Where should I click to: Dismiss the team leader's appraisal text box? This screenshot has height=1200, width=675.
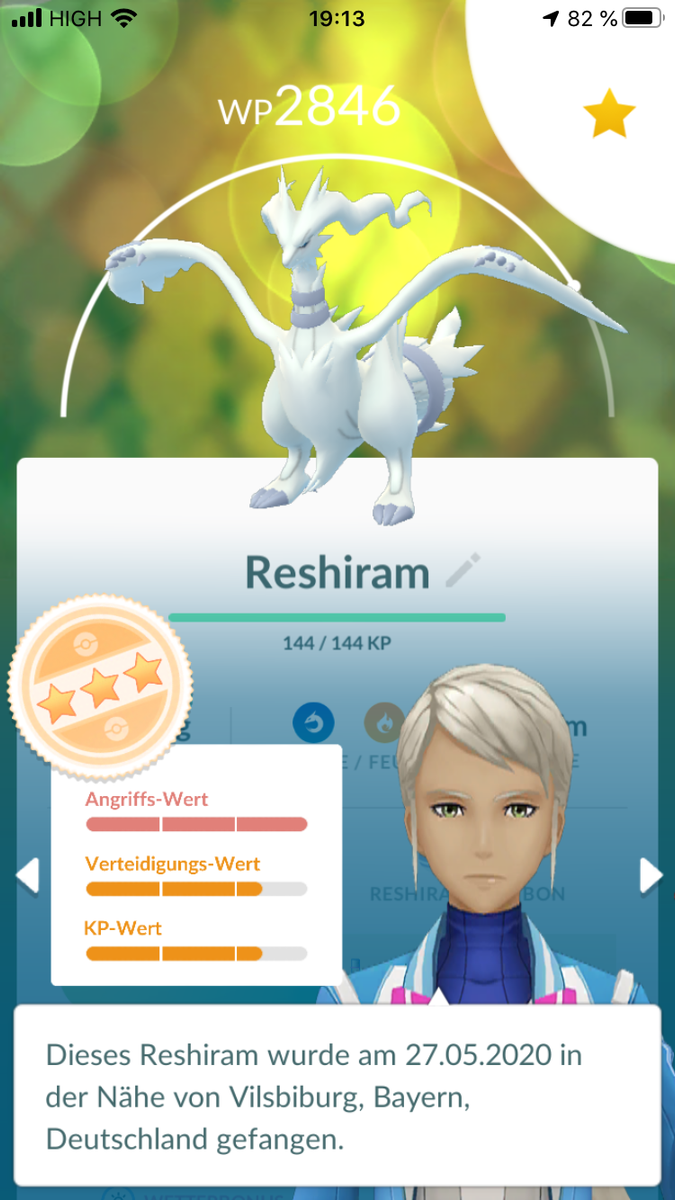pyautogui.click(x=337, y=1096)
